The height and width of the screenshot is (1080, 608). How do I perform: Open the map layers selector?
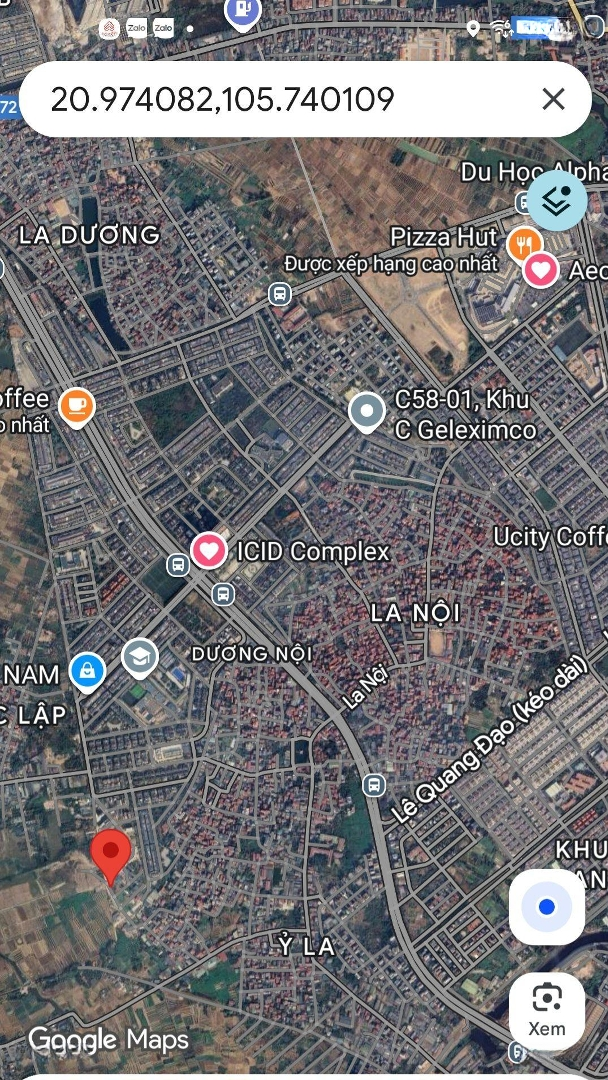[557, 201]
